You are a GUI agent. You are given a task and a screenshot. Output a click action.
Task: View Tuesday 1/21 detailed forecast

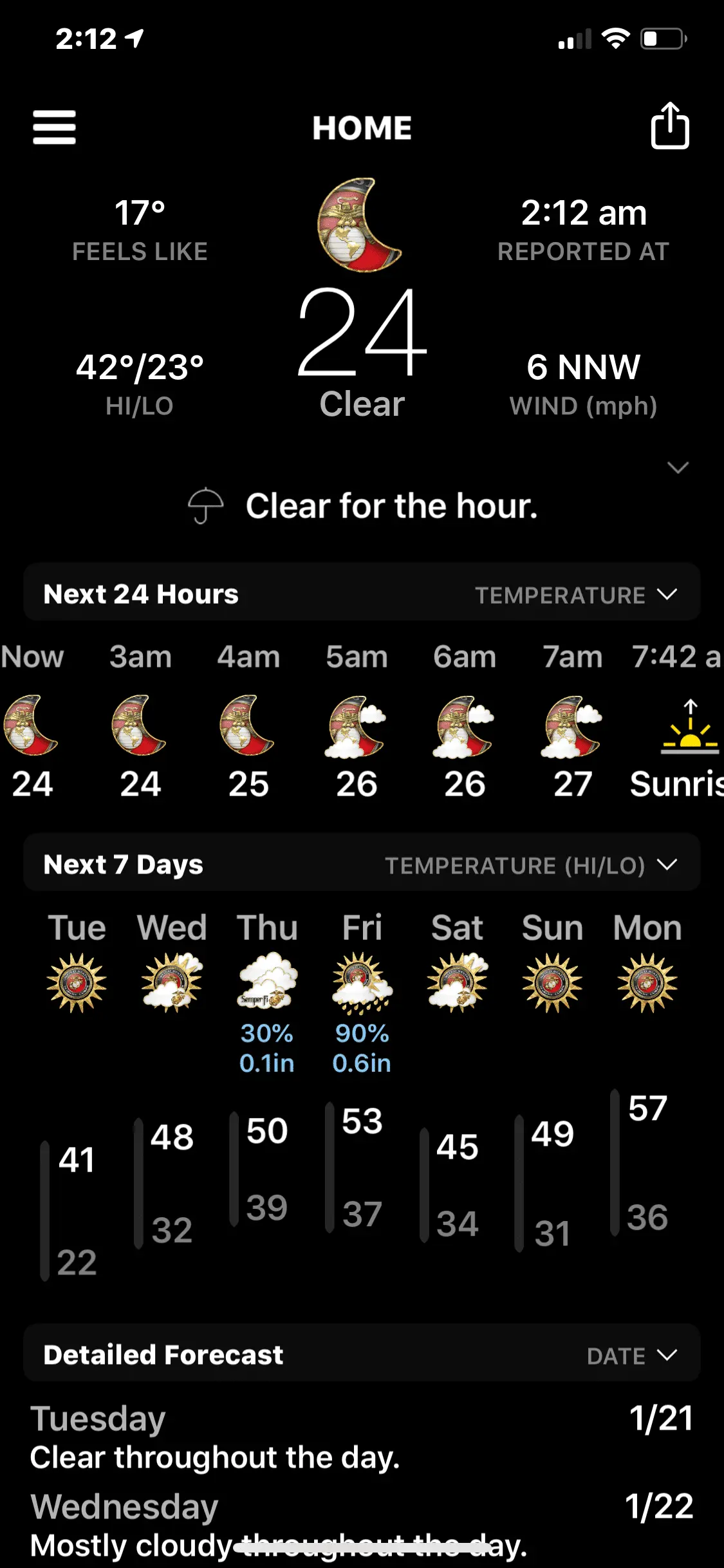[360, 1437]
